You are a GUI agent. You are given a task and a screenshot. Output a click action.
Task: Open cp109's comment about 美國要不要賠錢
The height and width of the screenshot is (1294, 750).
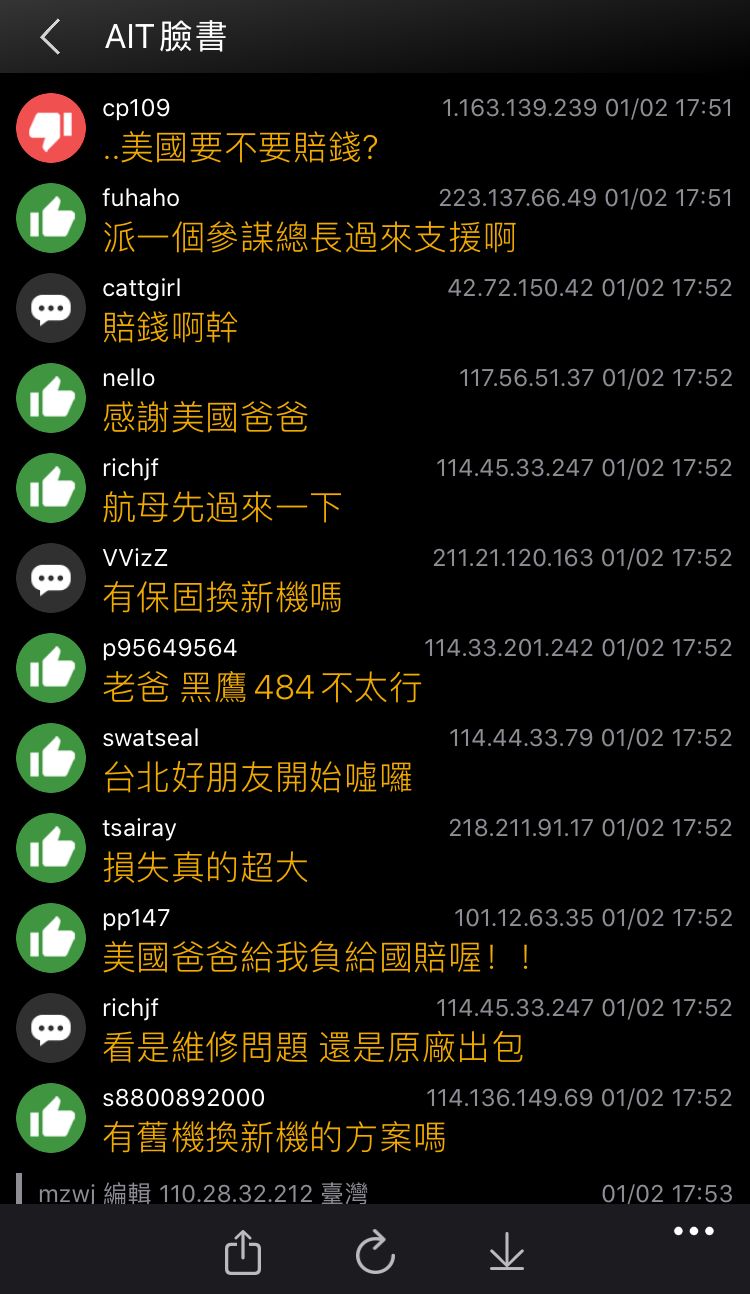click(240, 149)
